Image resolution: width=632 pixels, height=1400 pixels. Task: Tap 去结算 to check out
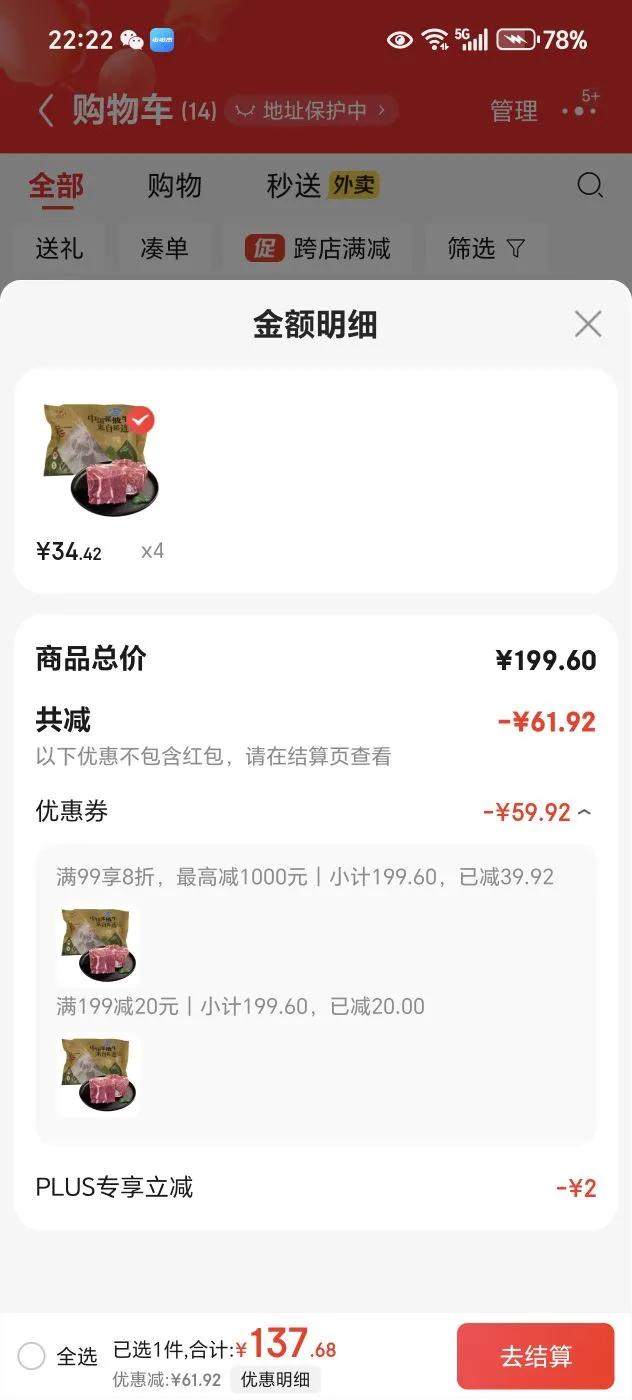point(535,1356)
